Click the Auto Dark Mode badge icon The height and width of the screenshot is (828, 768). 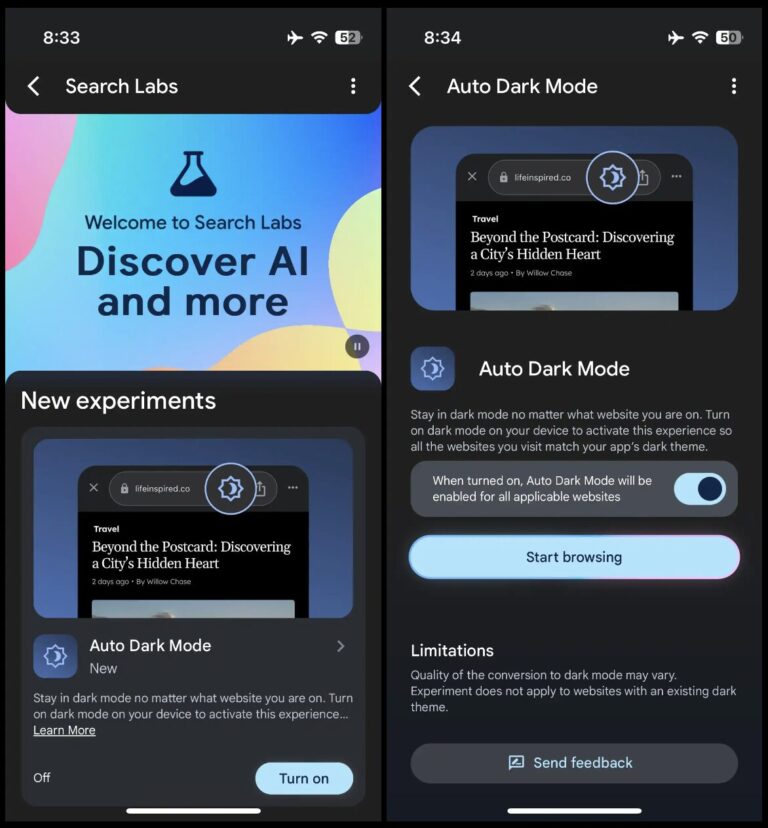click(x=433, y=368)
